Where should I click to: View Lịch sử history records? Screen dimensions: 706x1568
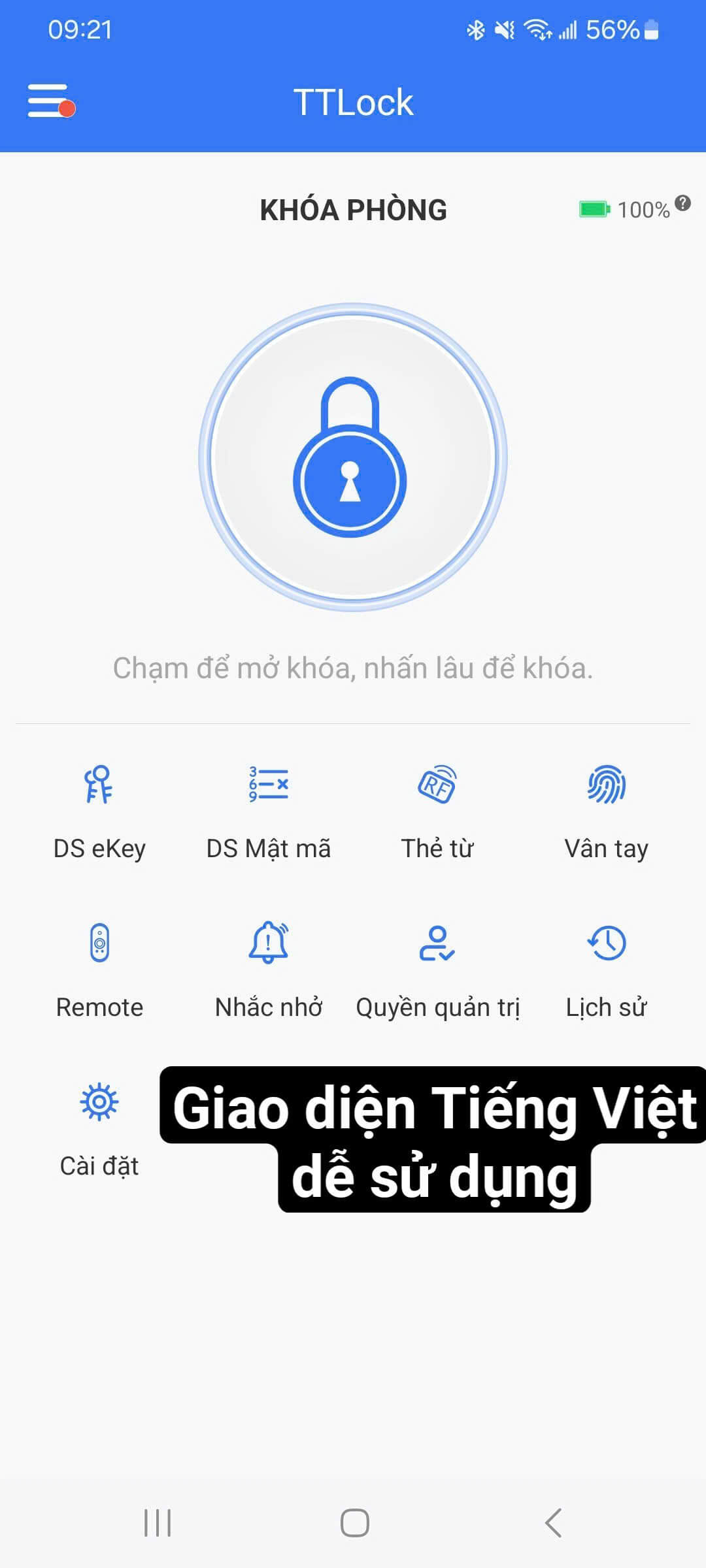606,969
